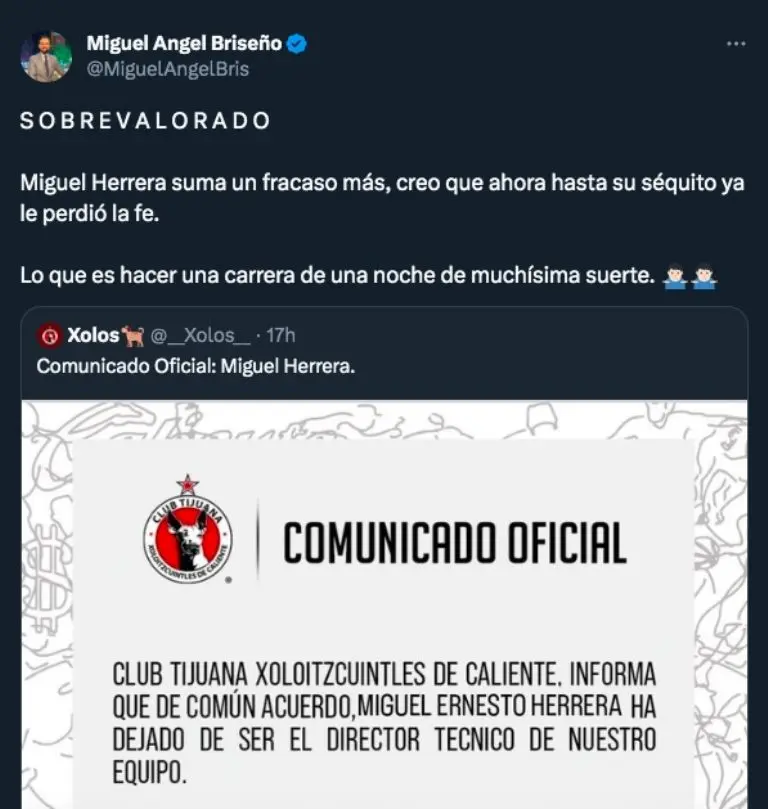This screenshot has width=768, height=809.
Task: Open Miguel Angel Briseño's profile picture
Action: tap(46, 57)
